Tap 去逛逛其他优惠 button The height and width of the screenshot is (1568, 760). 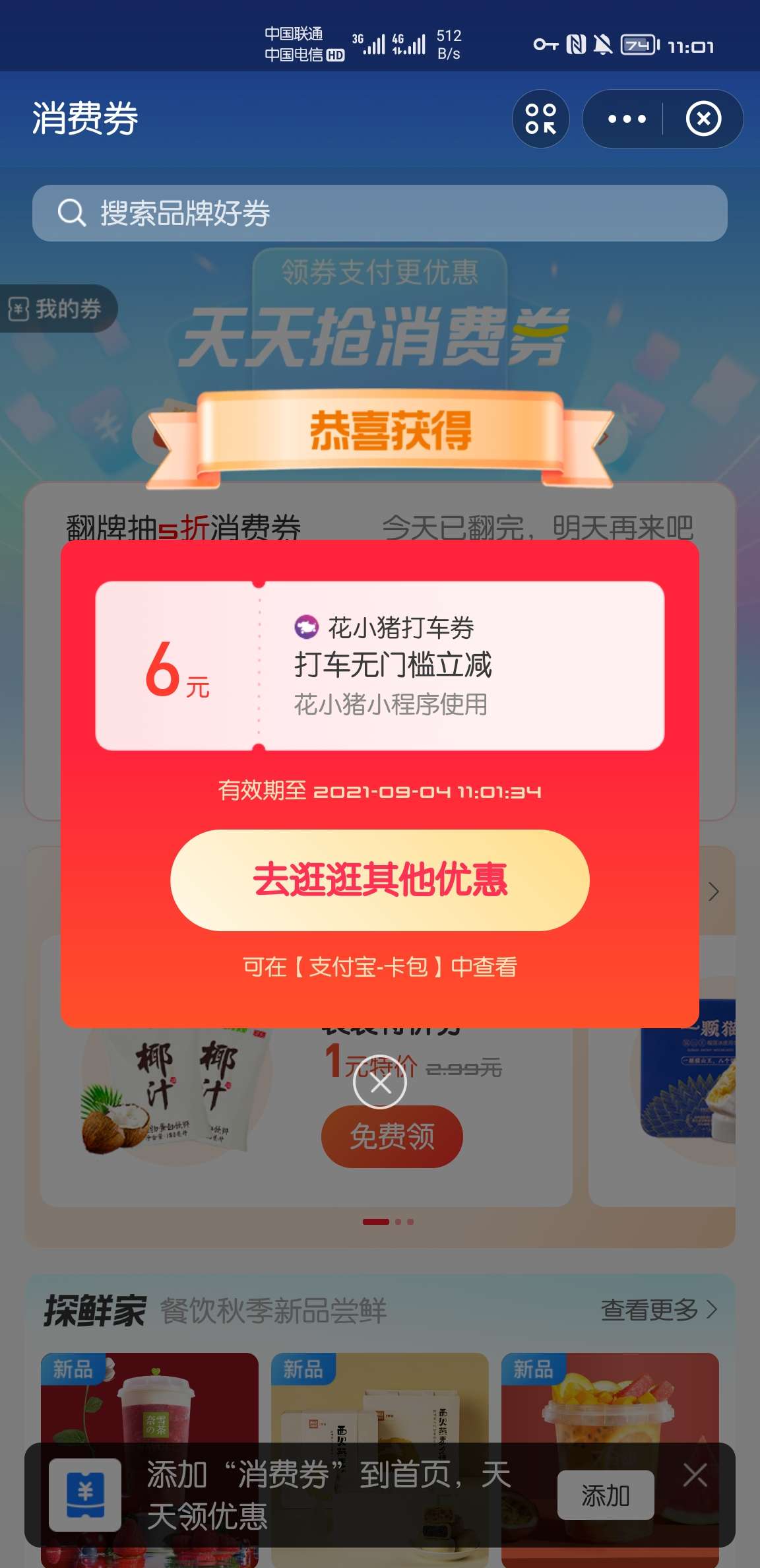pyautogui.click(x=379, y=880)
